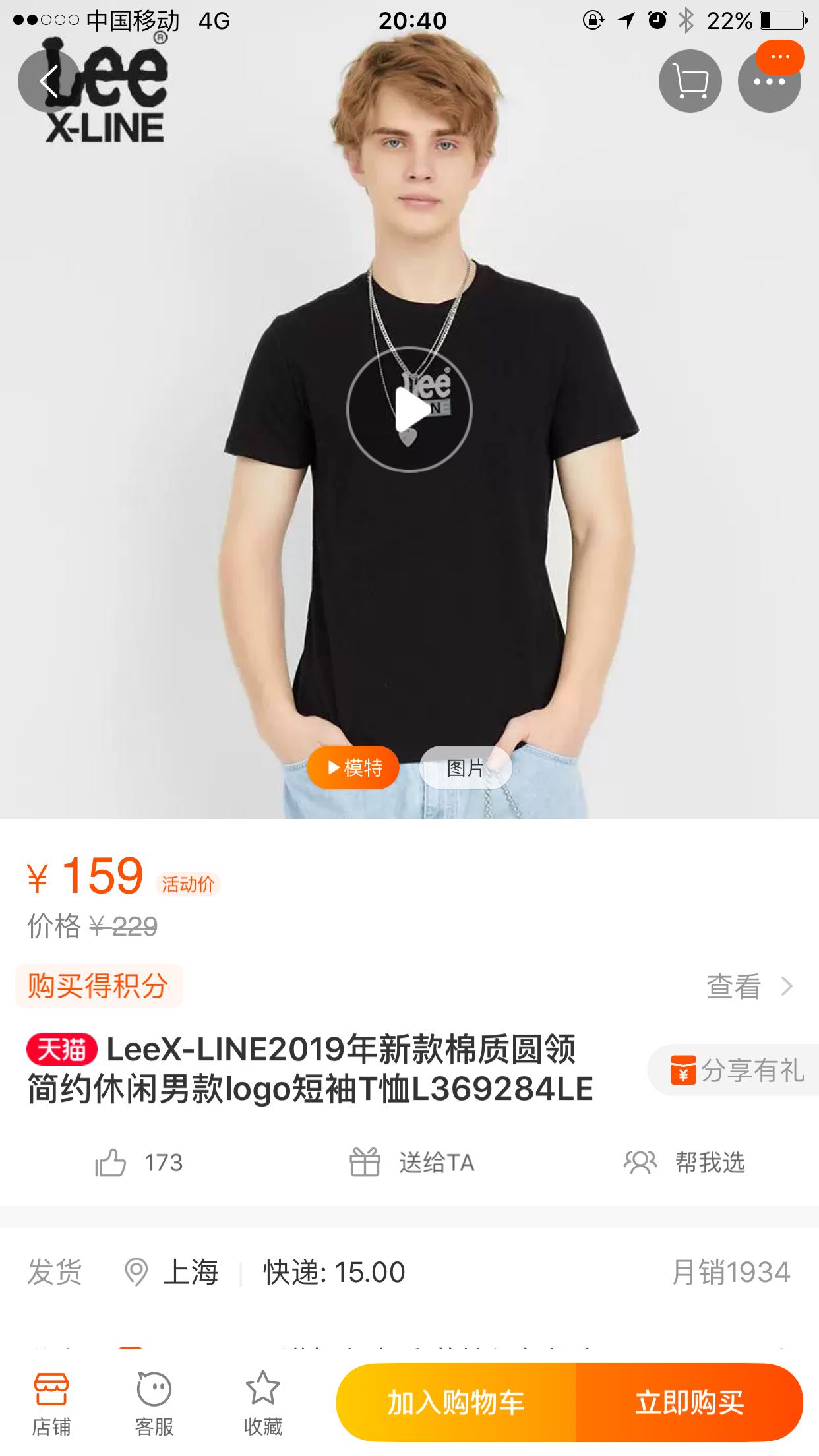Image resolution: width=819 pixels, height=1456 pixels.
Task: Tap 分享有礼 to share the product
Action: click(736, 1070)
